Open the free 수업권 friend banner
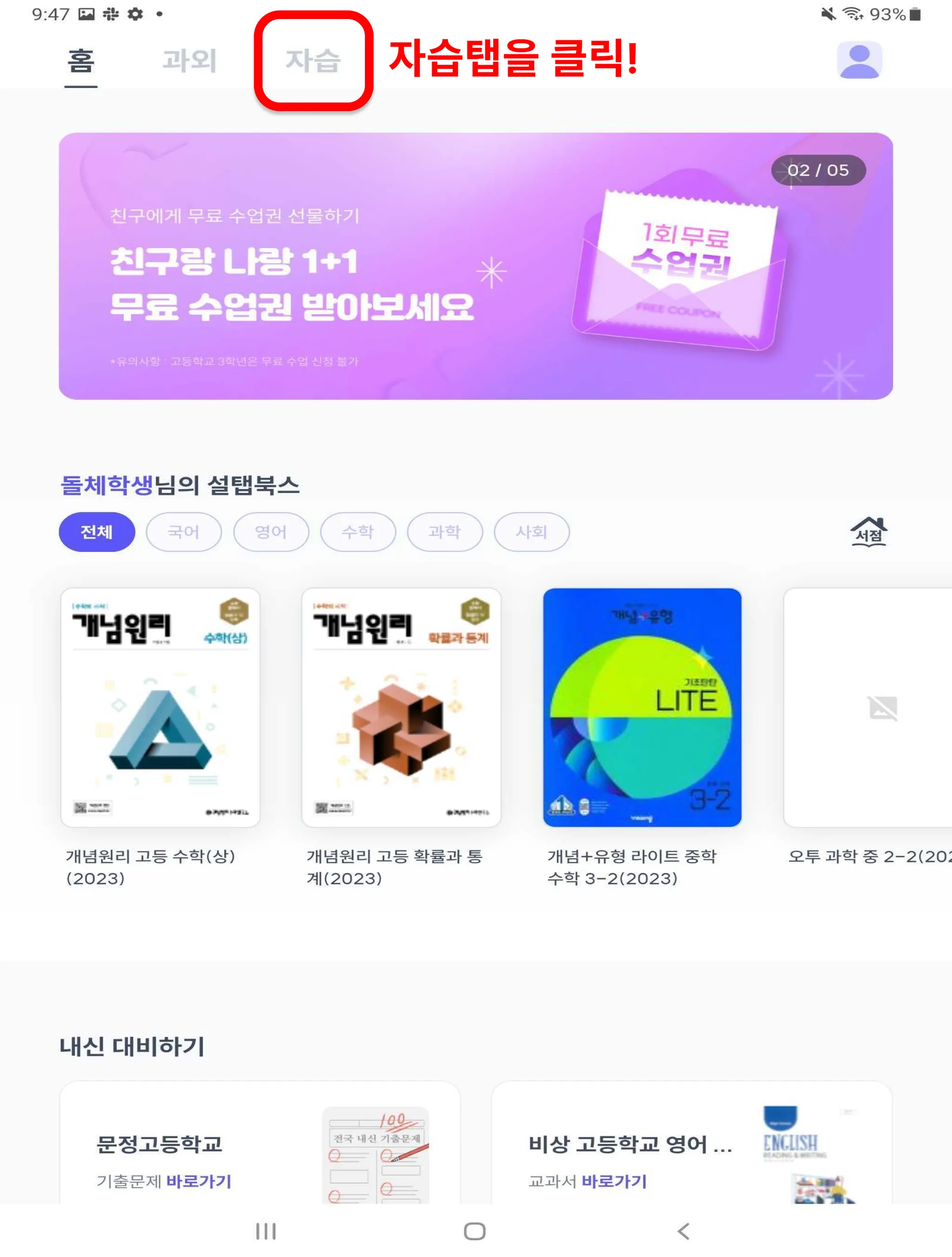The width and height of the screenshot is (952, 1257). tap(476, 266)
